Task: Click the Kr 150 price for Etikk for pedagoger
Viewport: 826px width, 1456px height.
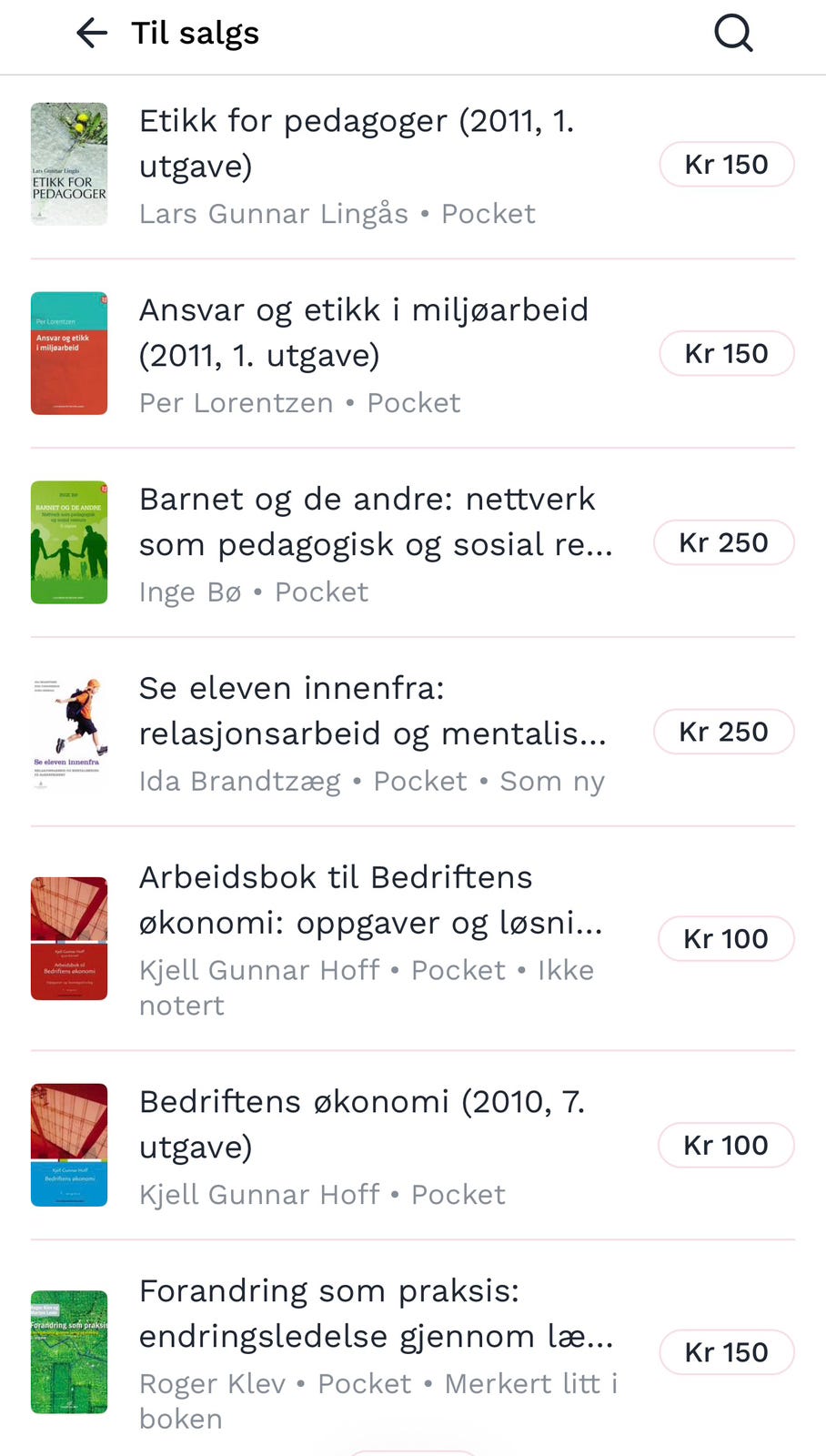Action: (726, 164)
